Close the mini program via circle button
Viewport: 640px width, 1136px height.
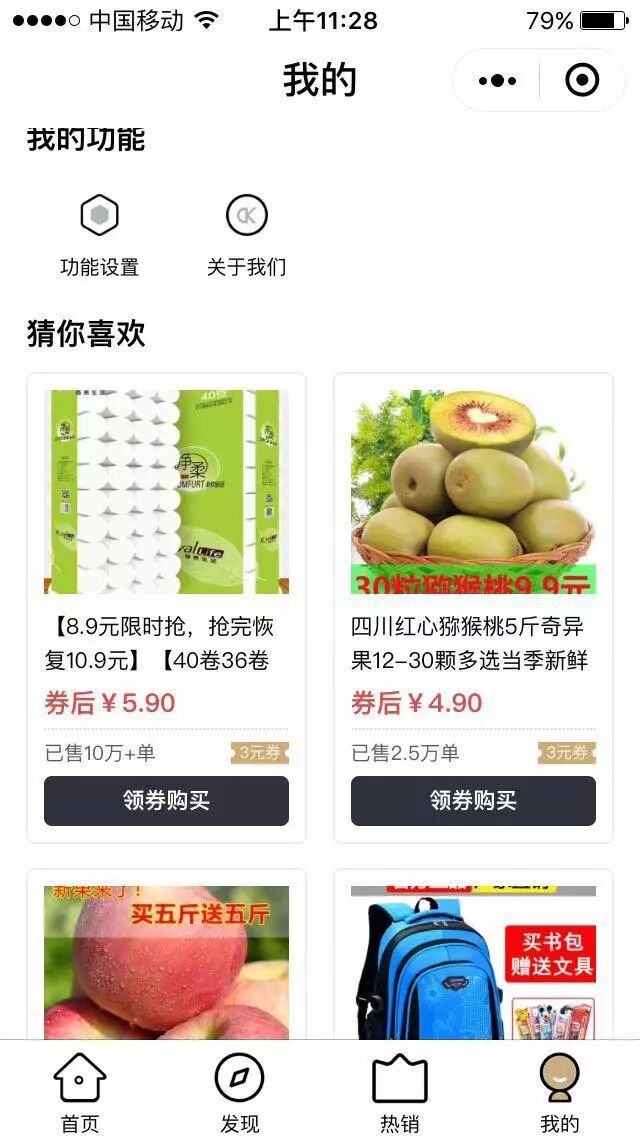[582, 80]
